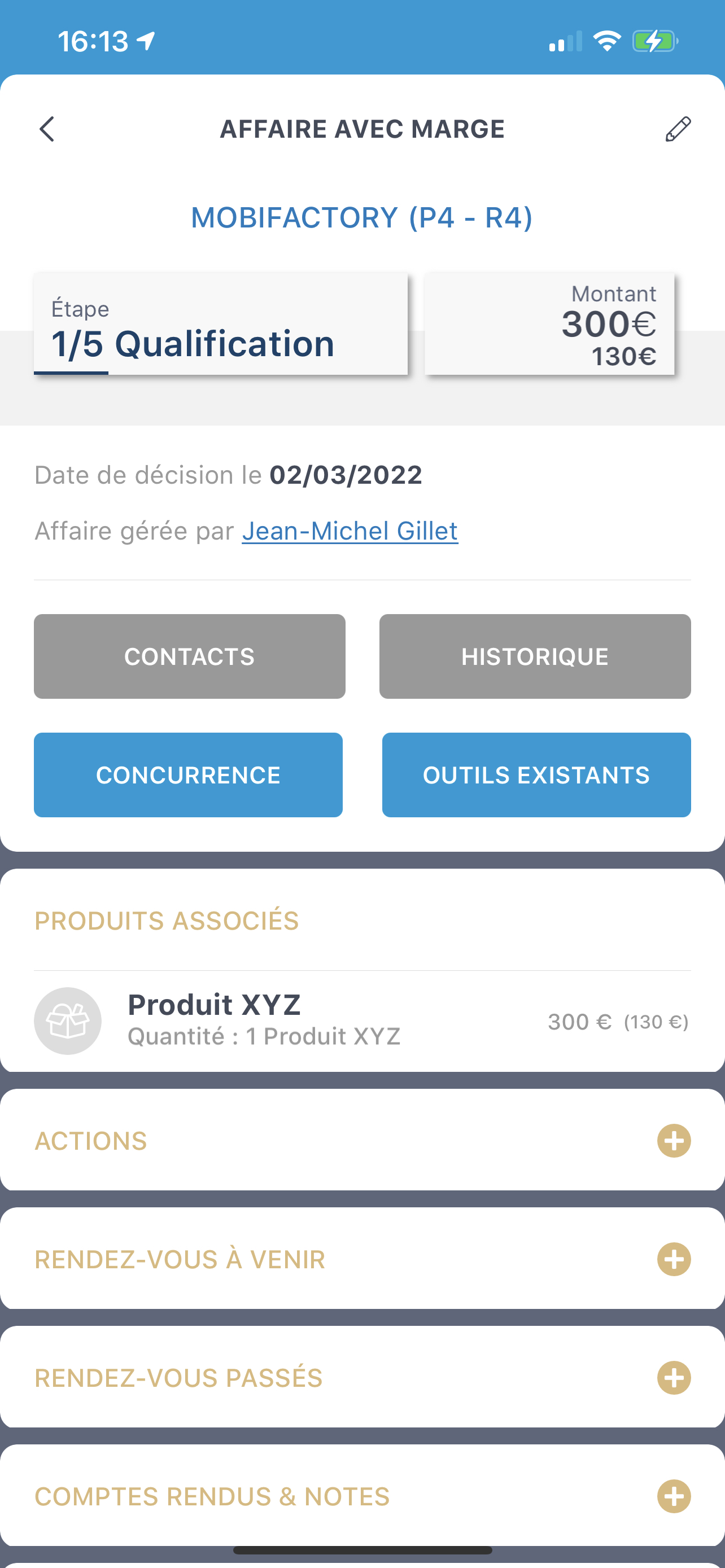Show the CONCURRENCE section
This screenshot has height=1568, width=725.
(188, 775)
